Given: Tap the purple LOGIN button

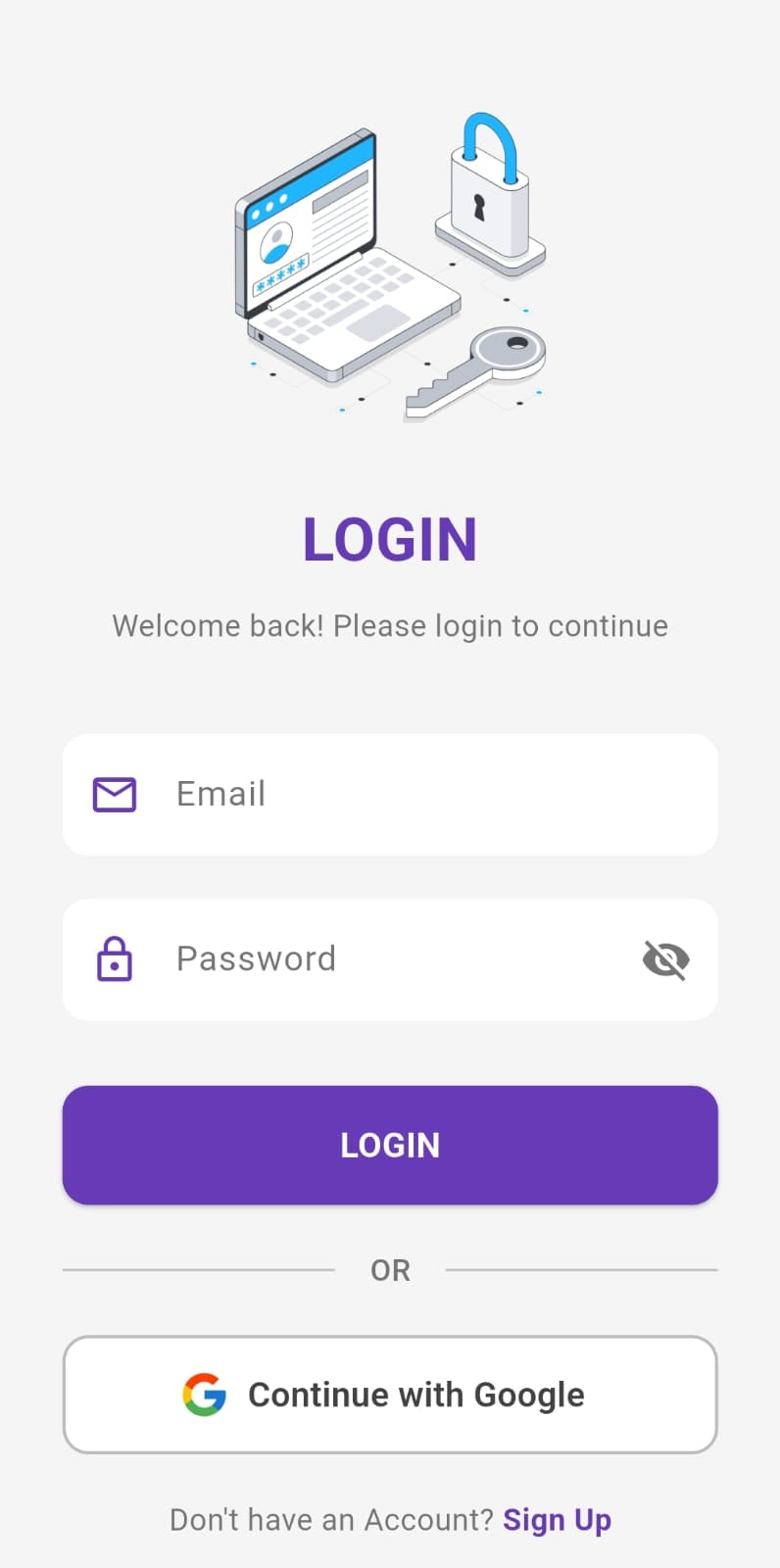Looking at the screenshot, I should tap(390, 1145).
